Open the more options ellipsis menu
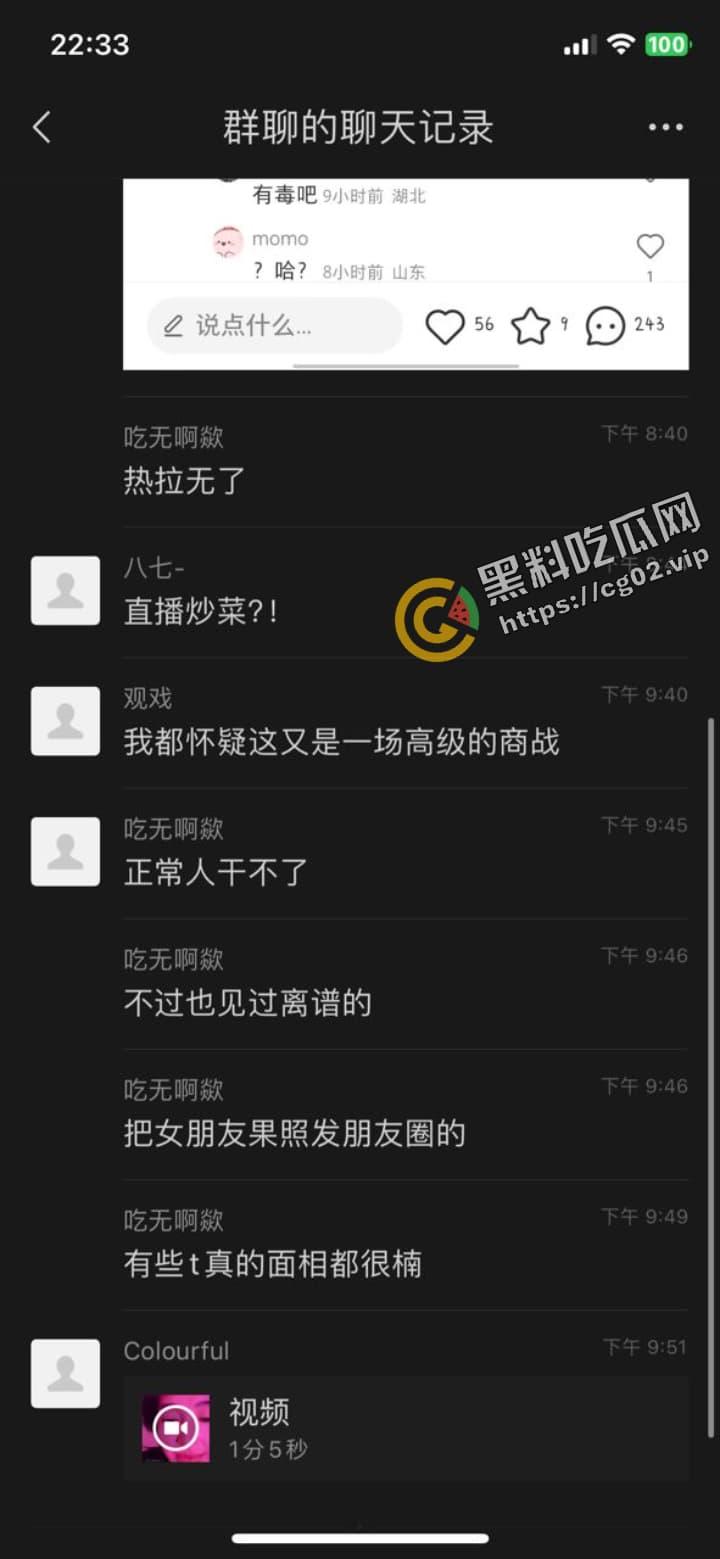This screenshot has width=720, height=1559. pyautogui.click(x=664, y=126)
